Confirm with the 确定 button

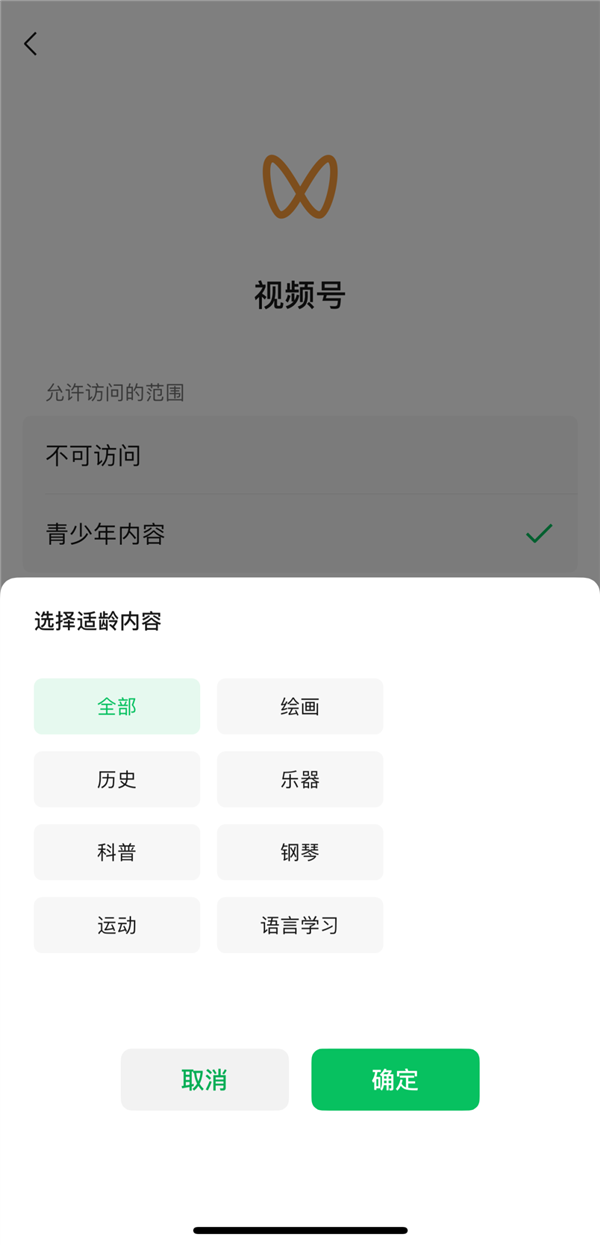coord(395,1079)
